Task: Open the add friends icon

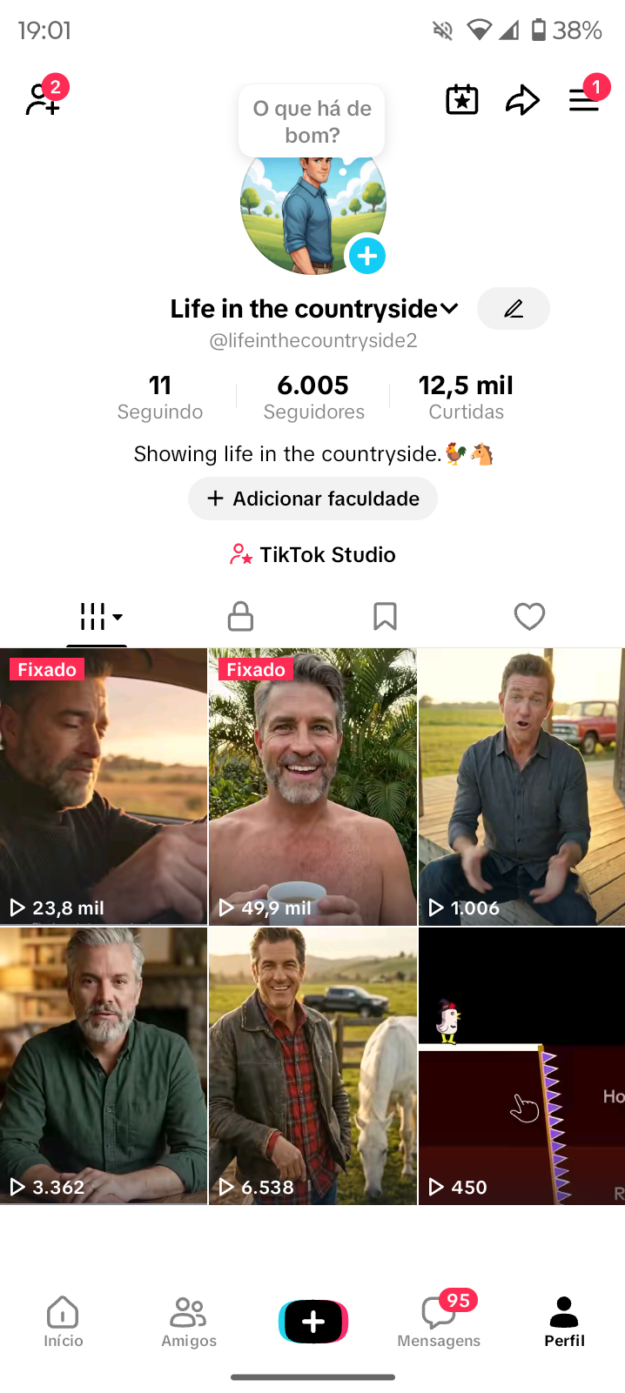Action: [x=43, y=100]
